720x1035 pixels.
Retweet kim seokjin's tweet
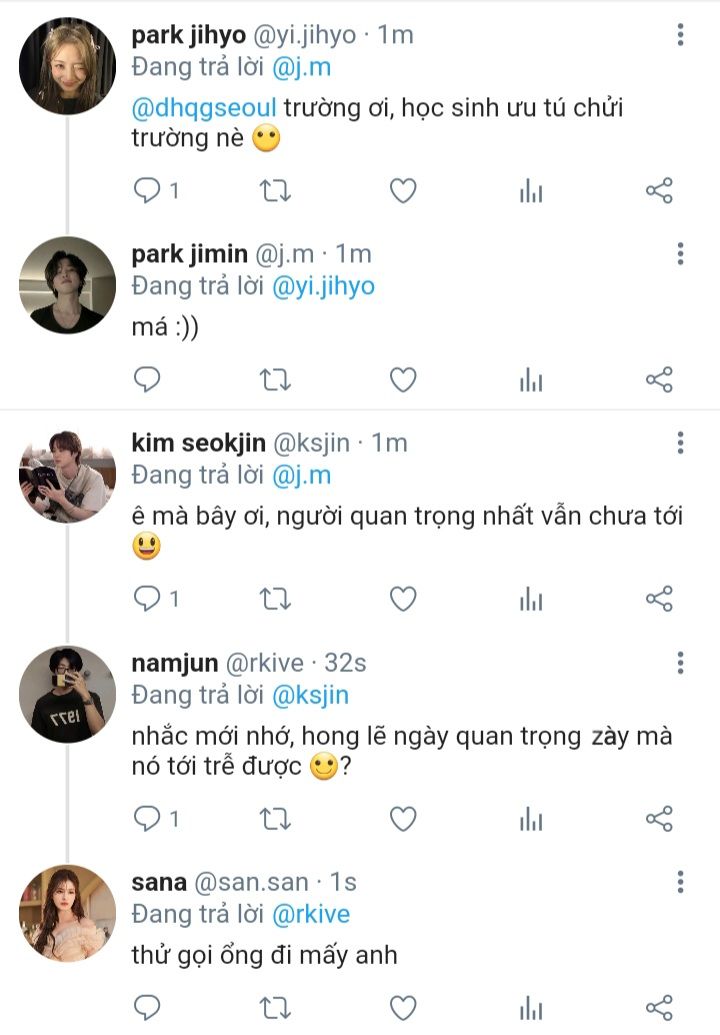[275, 599]
